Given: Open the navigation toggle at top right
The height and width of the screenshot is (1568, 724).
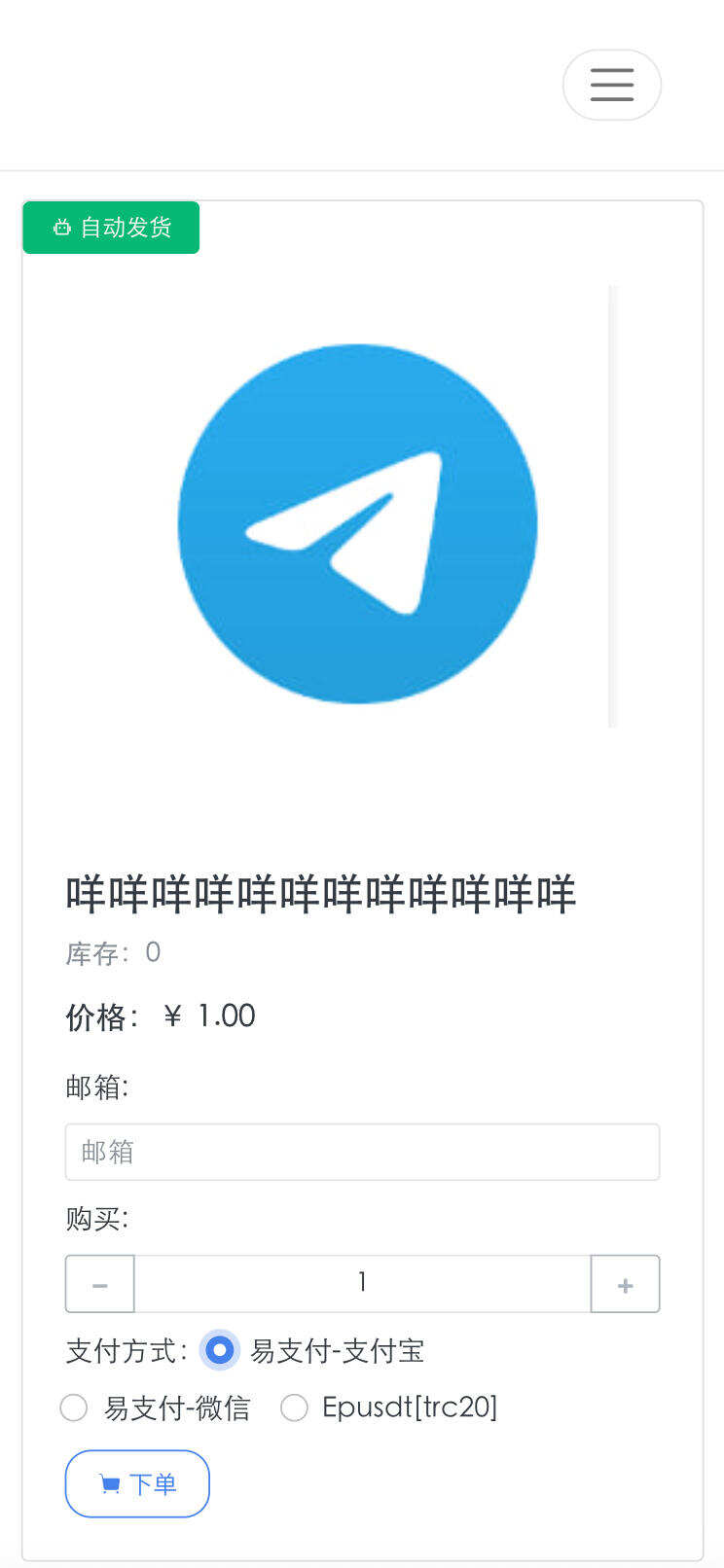Looking at the screenshot, I should coord(612,85).
